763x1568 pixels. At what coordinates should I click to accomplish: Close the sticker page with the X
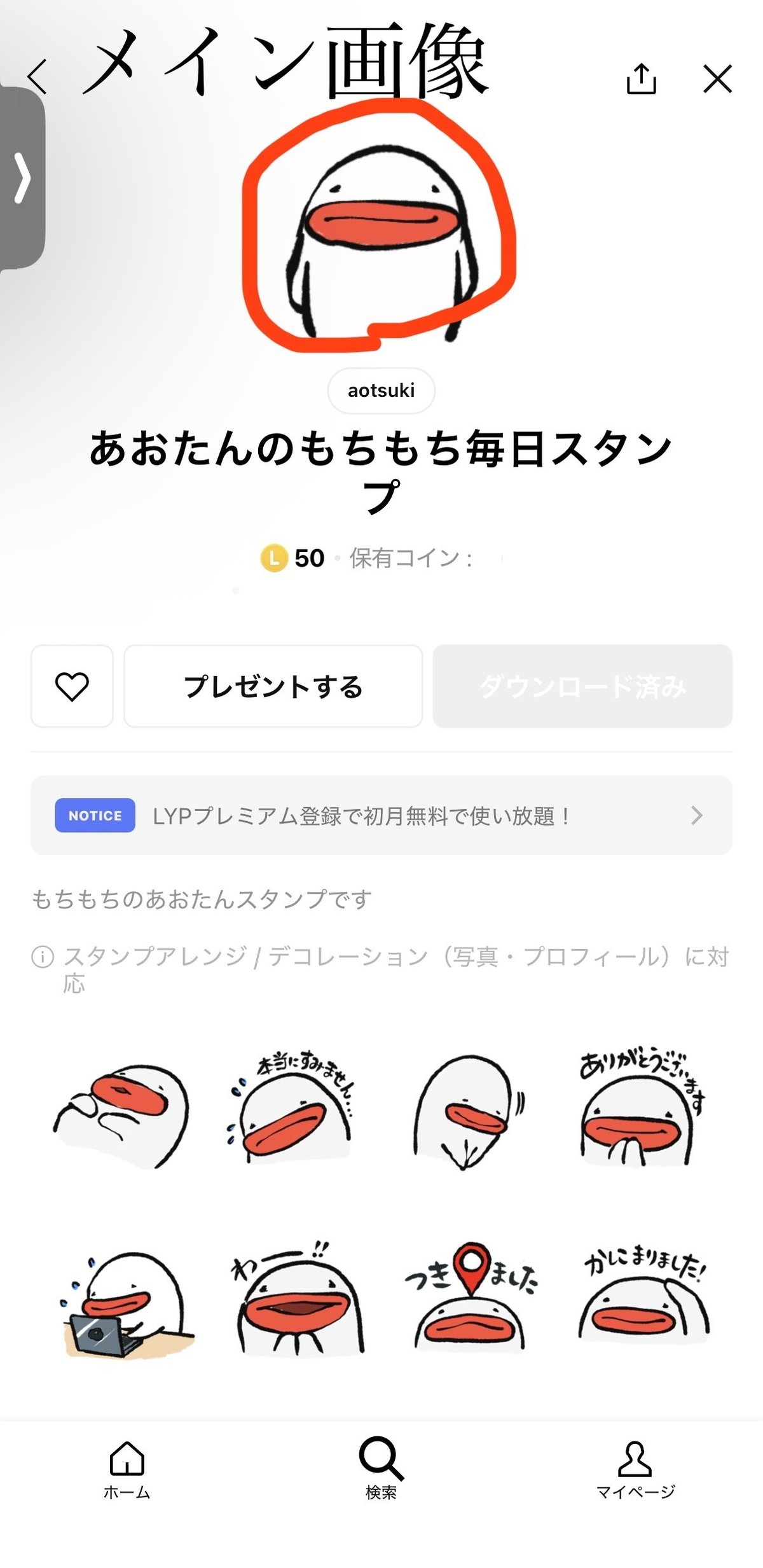[x=717, y=80]
